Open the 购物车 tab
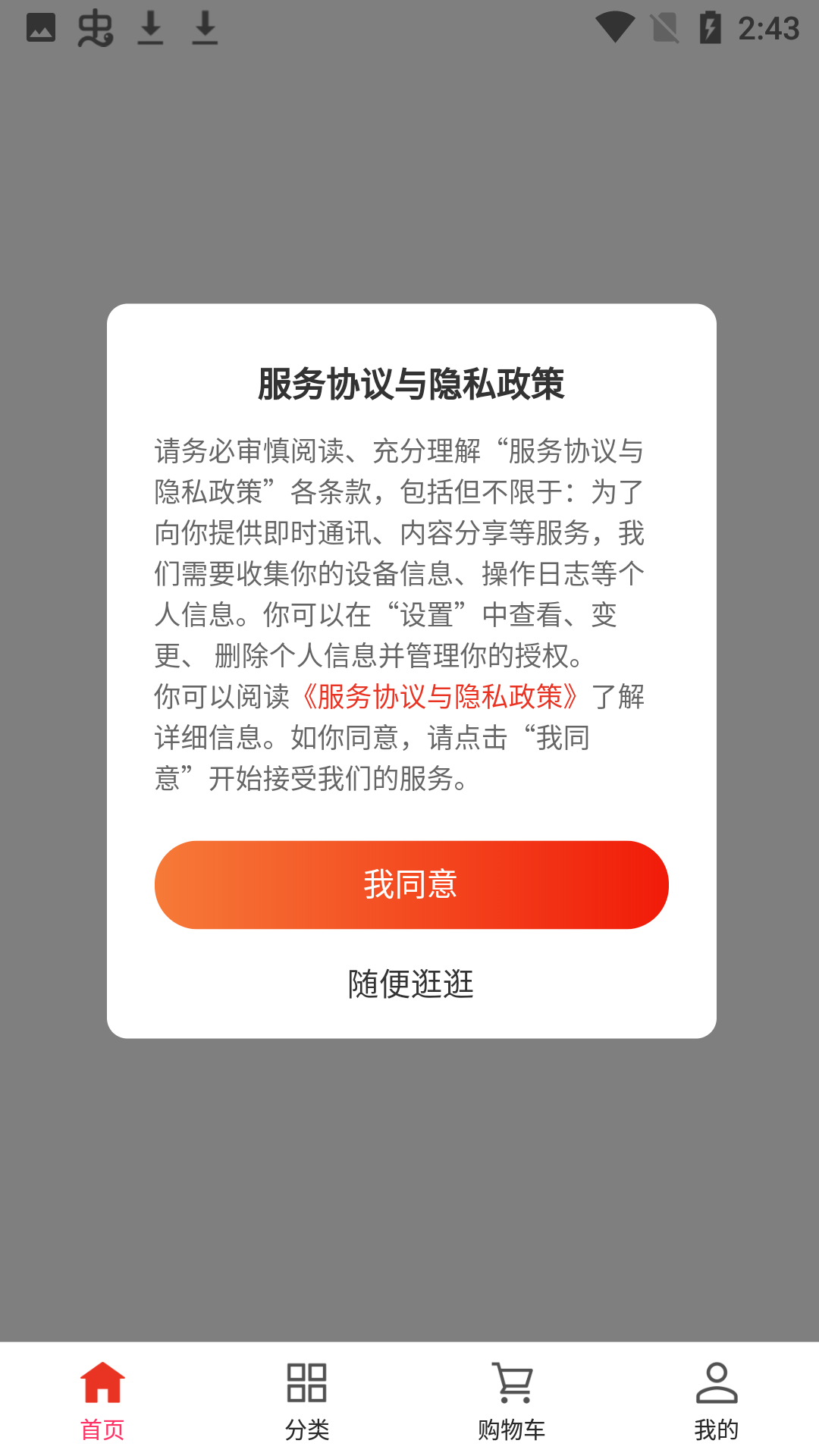 [x=512, y=1401]
